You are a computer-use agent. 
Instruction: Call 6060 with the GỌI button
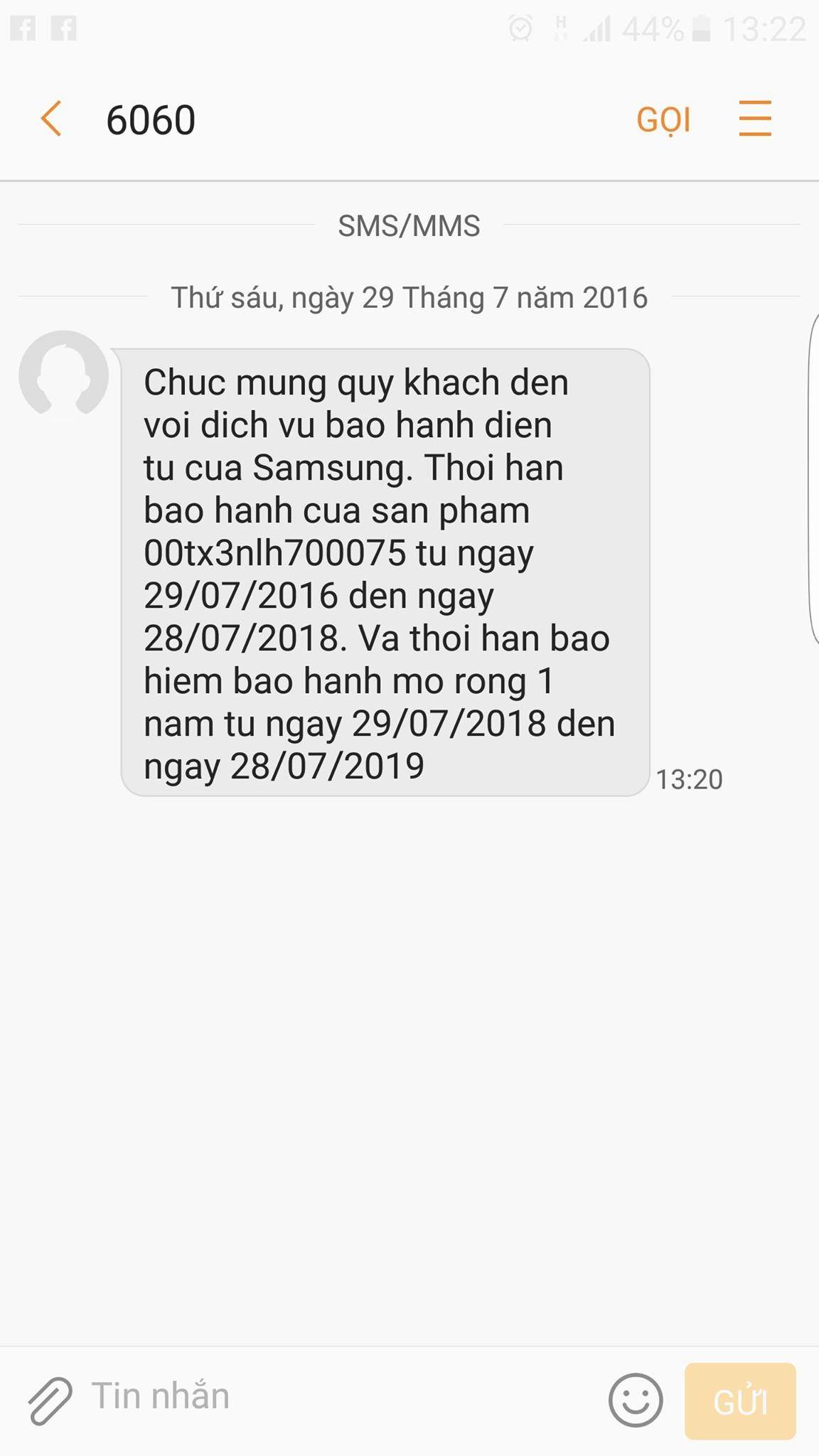(x=663, y=120)
